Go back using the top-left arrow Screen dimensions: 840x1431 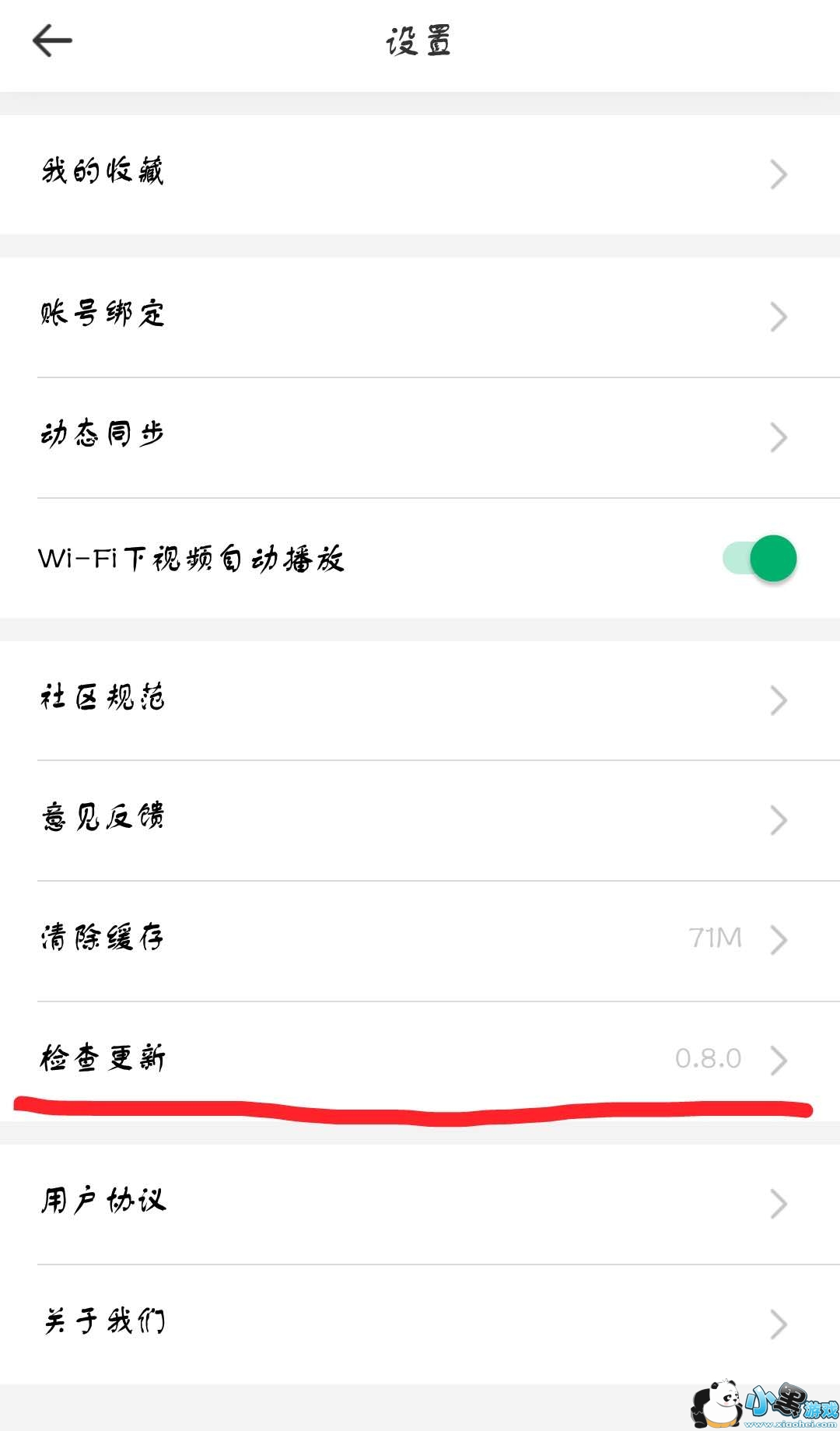point(52,40)
